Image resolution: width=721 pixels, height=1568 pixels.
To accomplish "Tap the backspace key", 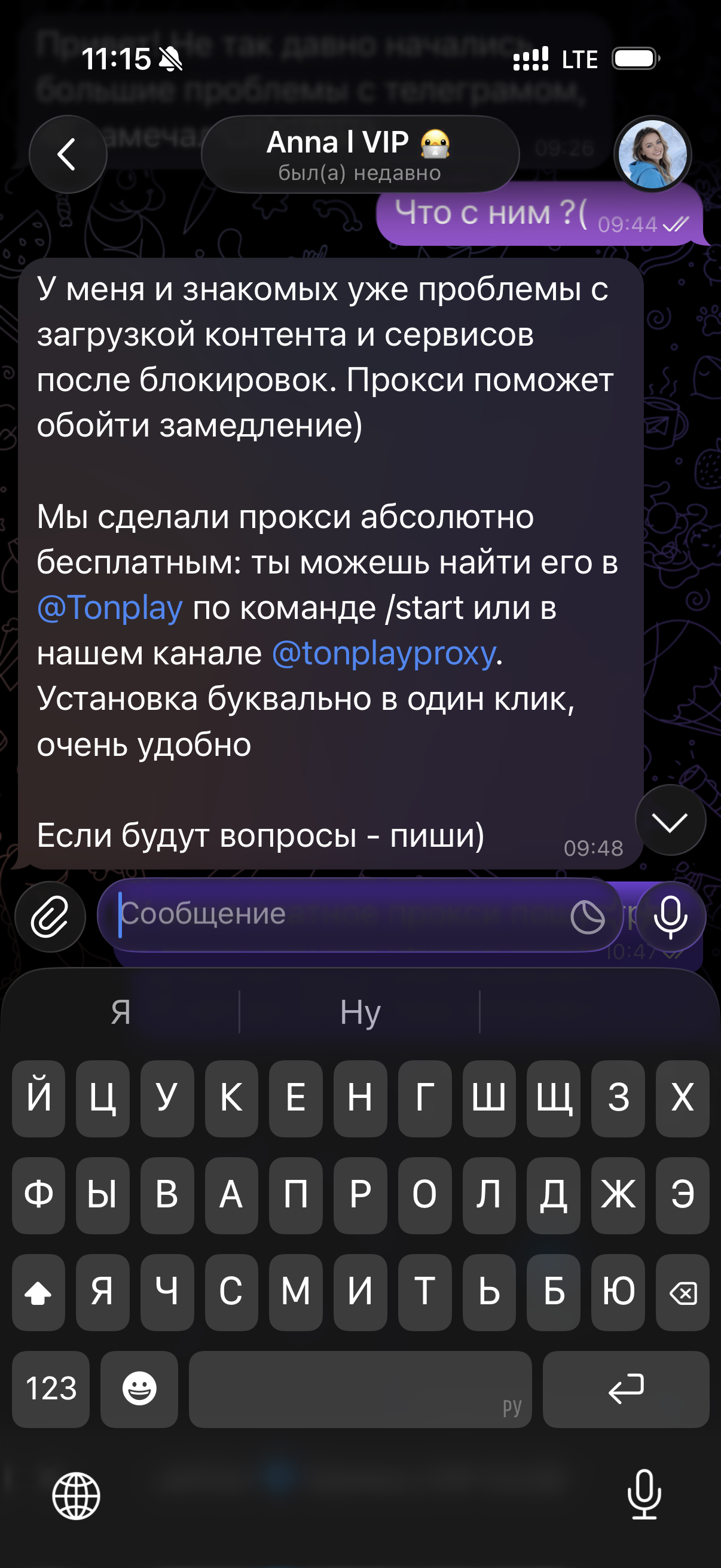I will [x=682, y=1292].
